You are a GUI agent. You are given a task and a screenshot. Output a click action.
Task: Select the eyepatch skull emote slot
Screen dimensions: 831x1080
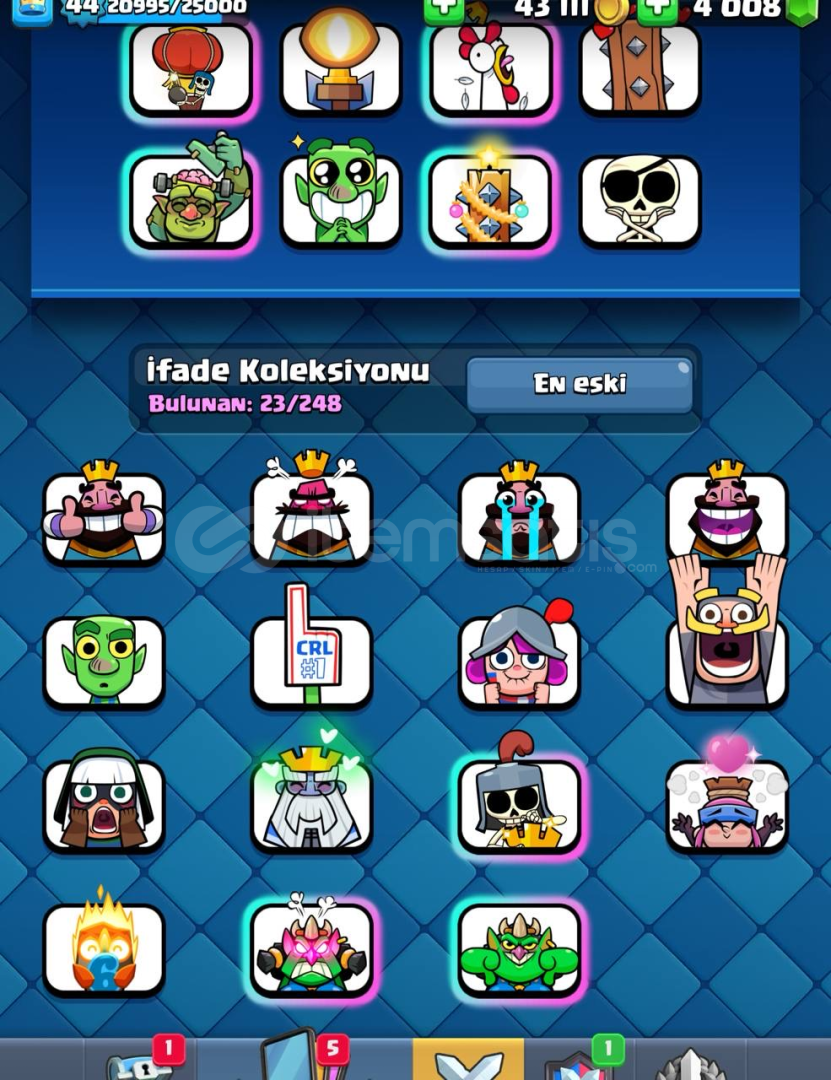[640, 199]
